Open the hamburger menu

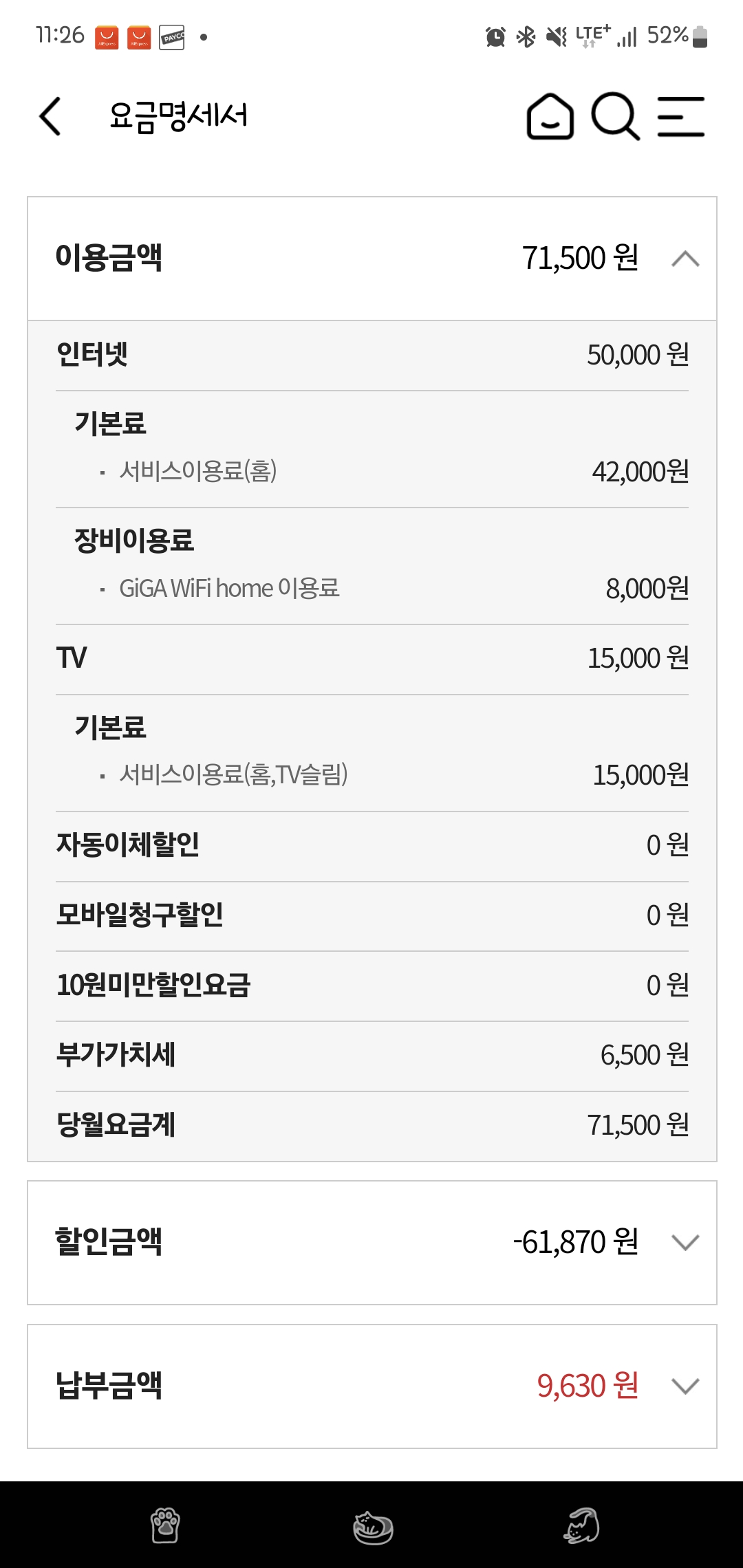click(x=680, y=116)
